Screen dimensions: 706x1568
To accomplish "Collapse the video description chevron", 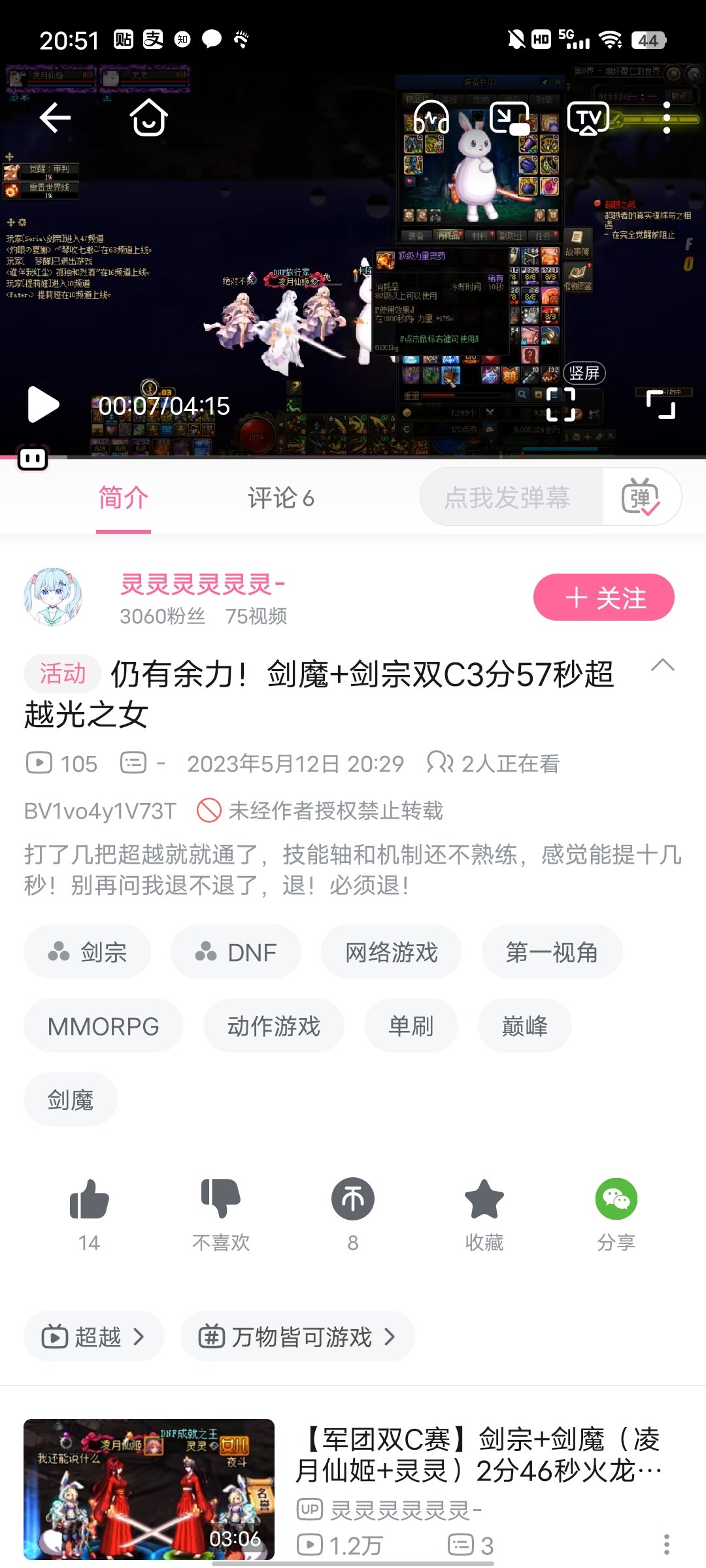I will 663,665.
